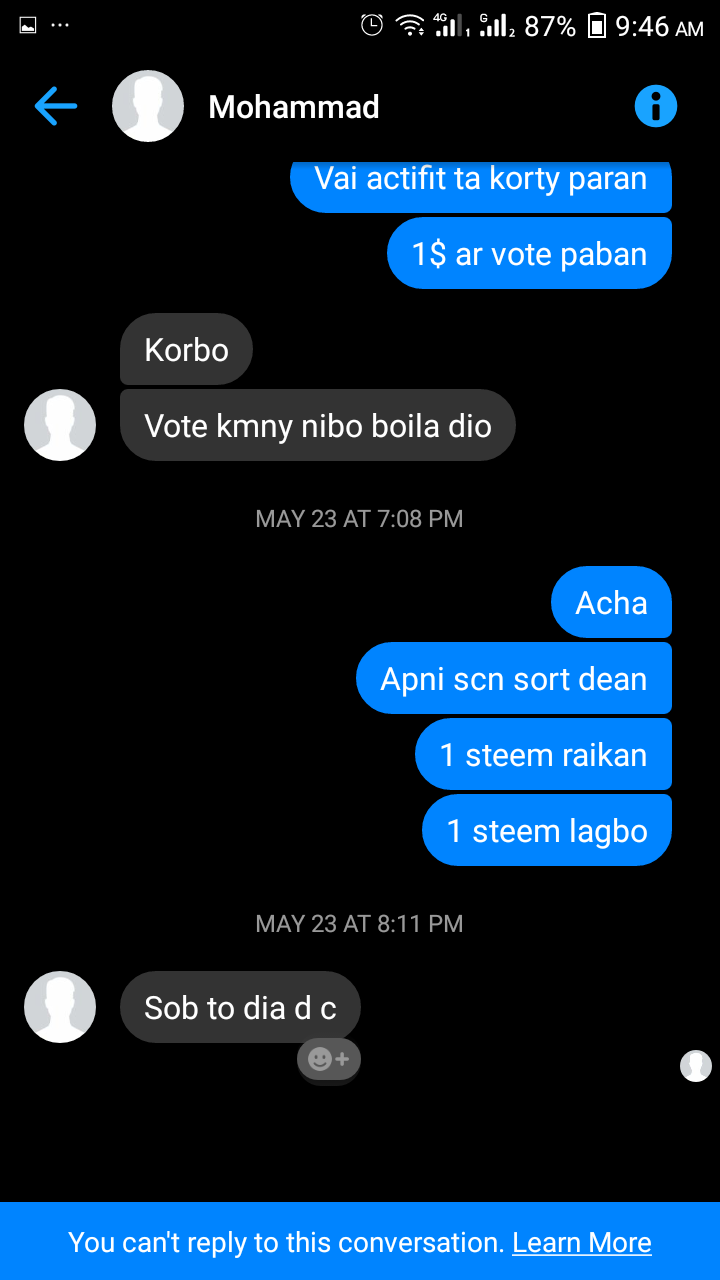Tap Mohammad's avatar beside "Vote kmny nibo boila dio"
The height and width of the screenshot is (1280, 720).
(60, 425)
